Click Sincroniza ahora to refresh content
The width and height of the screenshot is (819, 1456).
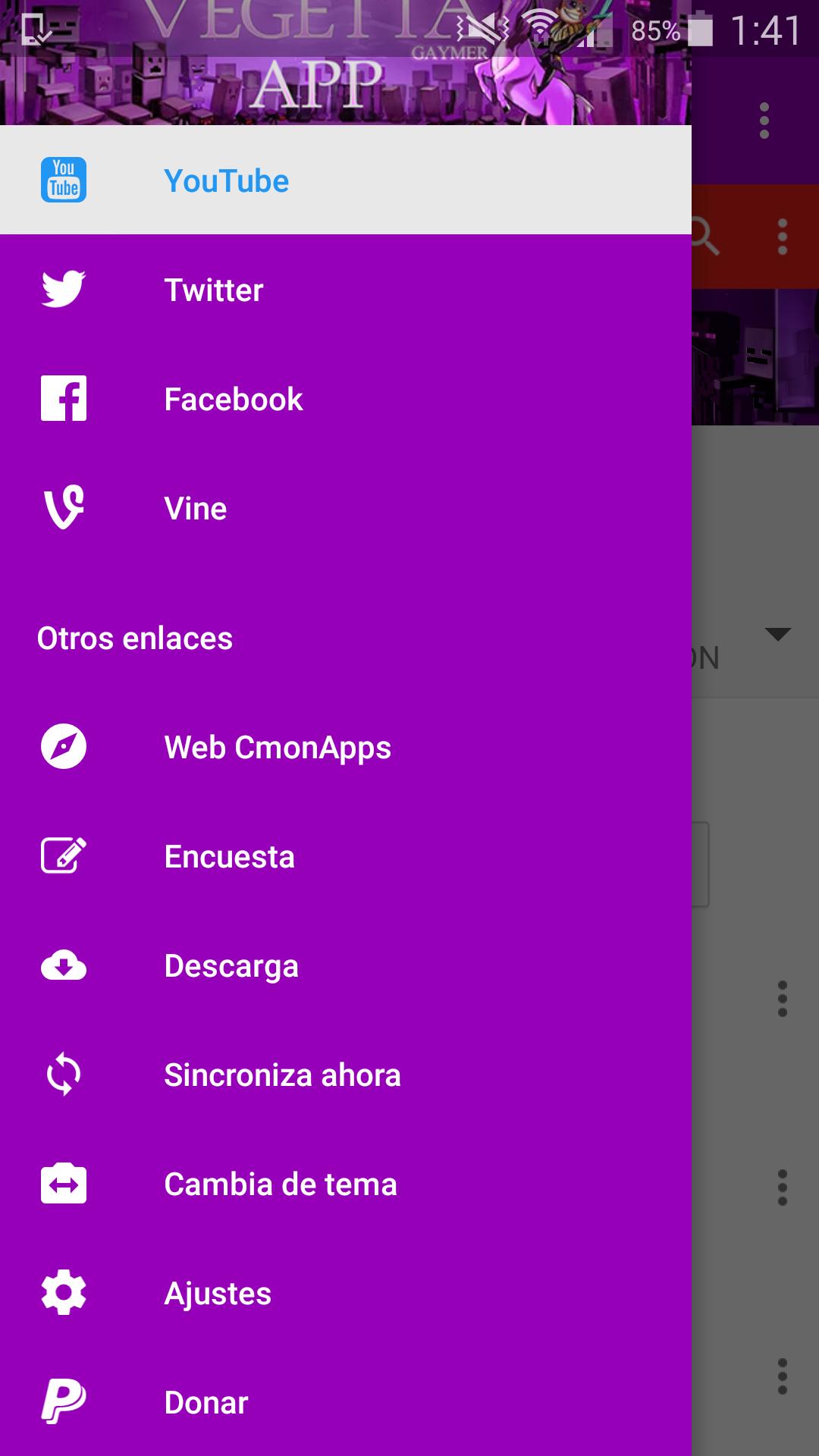283,1075
